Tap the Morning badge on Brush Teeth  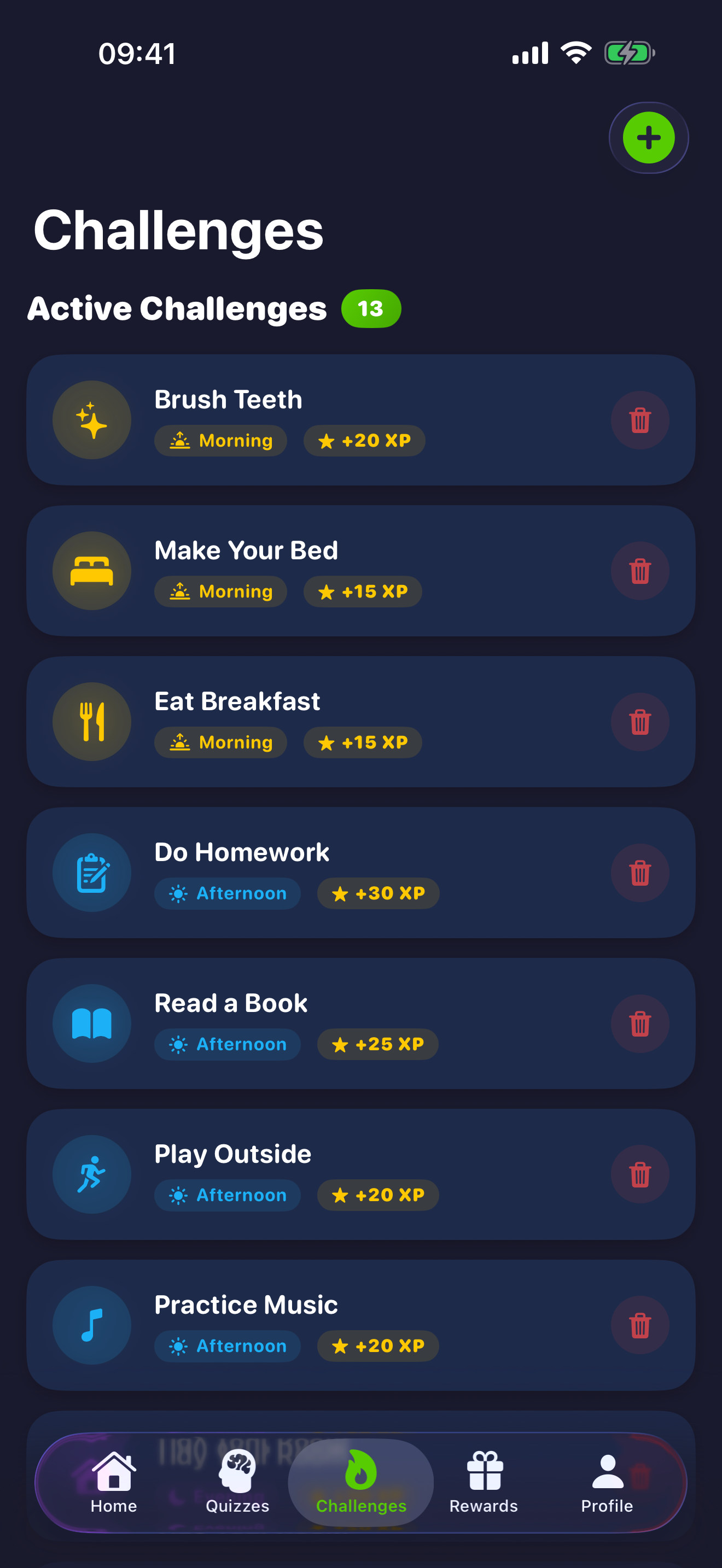click(x=220, y=440)
